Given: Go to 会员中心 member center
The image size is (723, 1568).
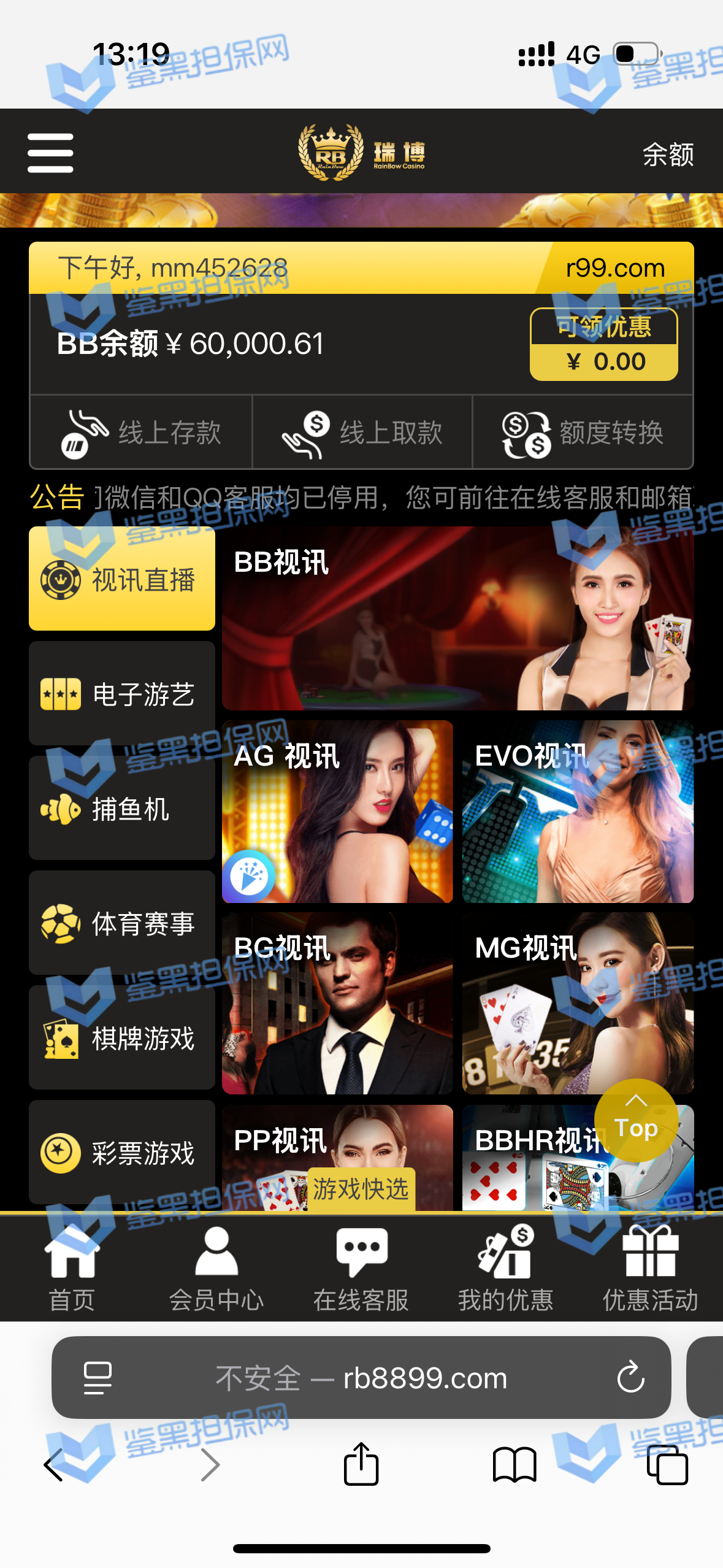Looking at the screenshot, I should tap(216, 1268).
